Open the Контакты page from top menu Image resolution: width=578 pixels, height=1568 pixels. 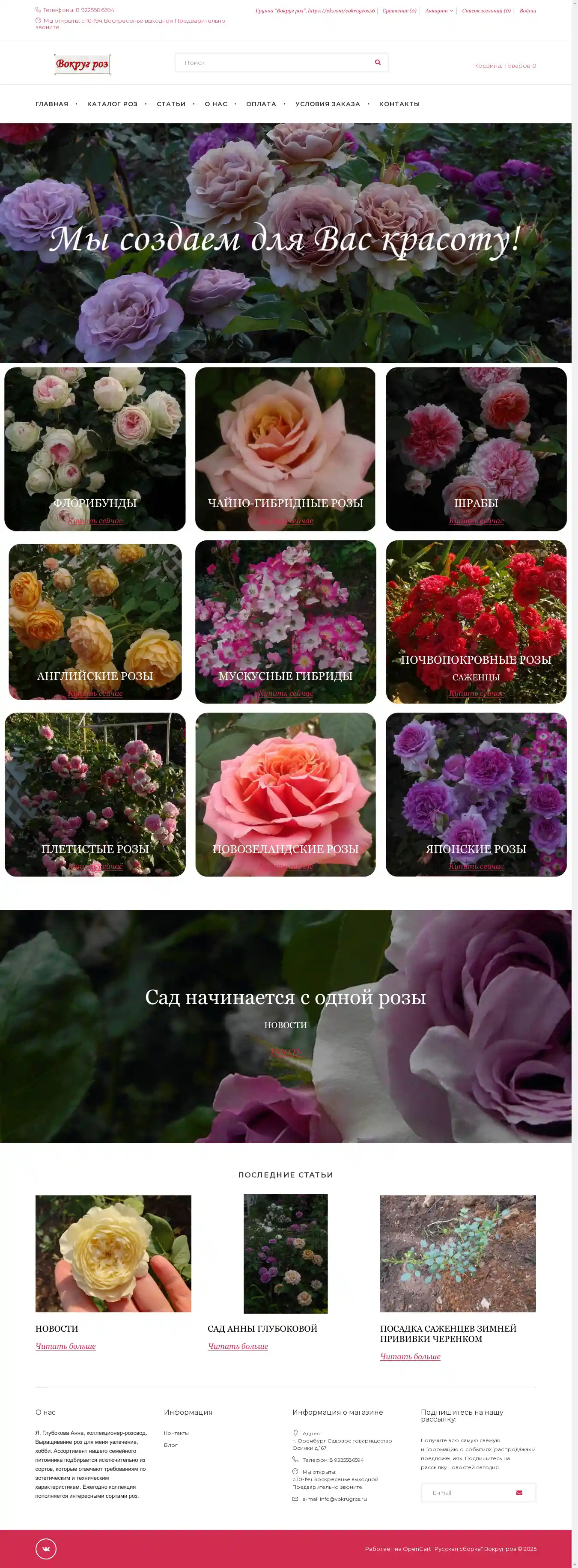[399, 104]
